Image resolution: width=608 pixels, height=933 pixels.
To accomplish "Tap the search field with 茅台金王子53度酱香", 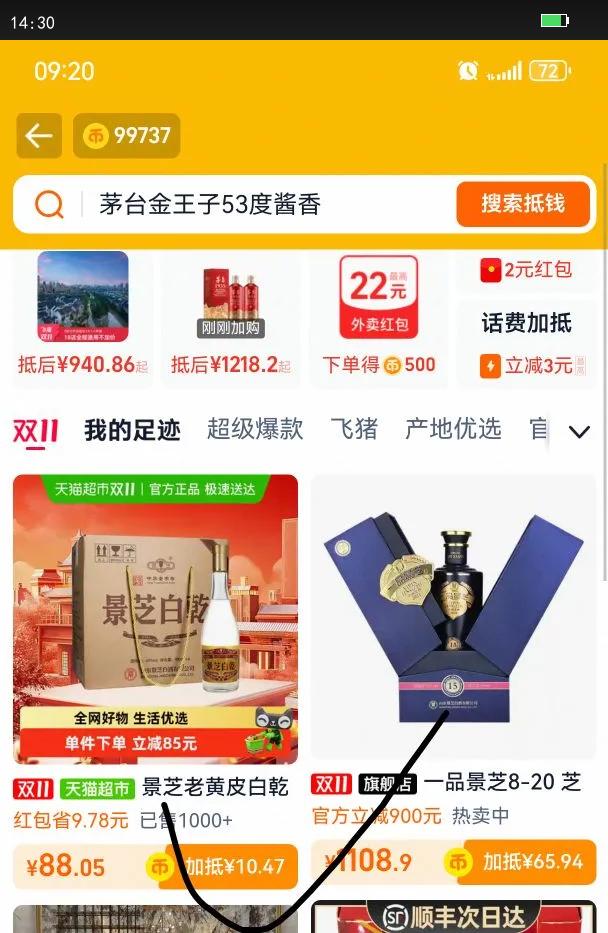I will (x=260, y=205).
